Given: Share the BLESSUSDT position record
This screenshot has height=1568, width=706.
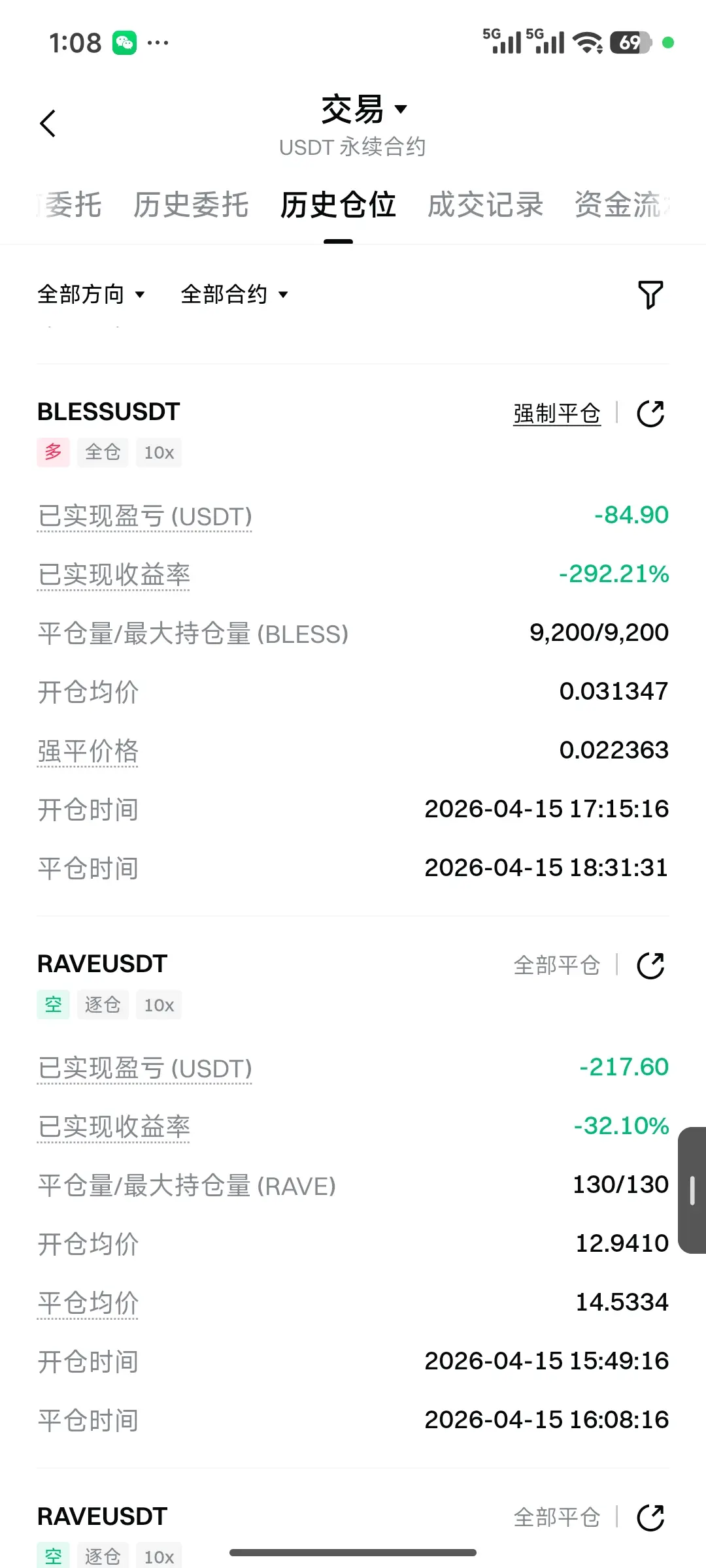Looking at the screenshot, I should (x=650, y=414).
